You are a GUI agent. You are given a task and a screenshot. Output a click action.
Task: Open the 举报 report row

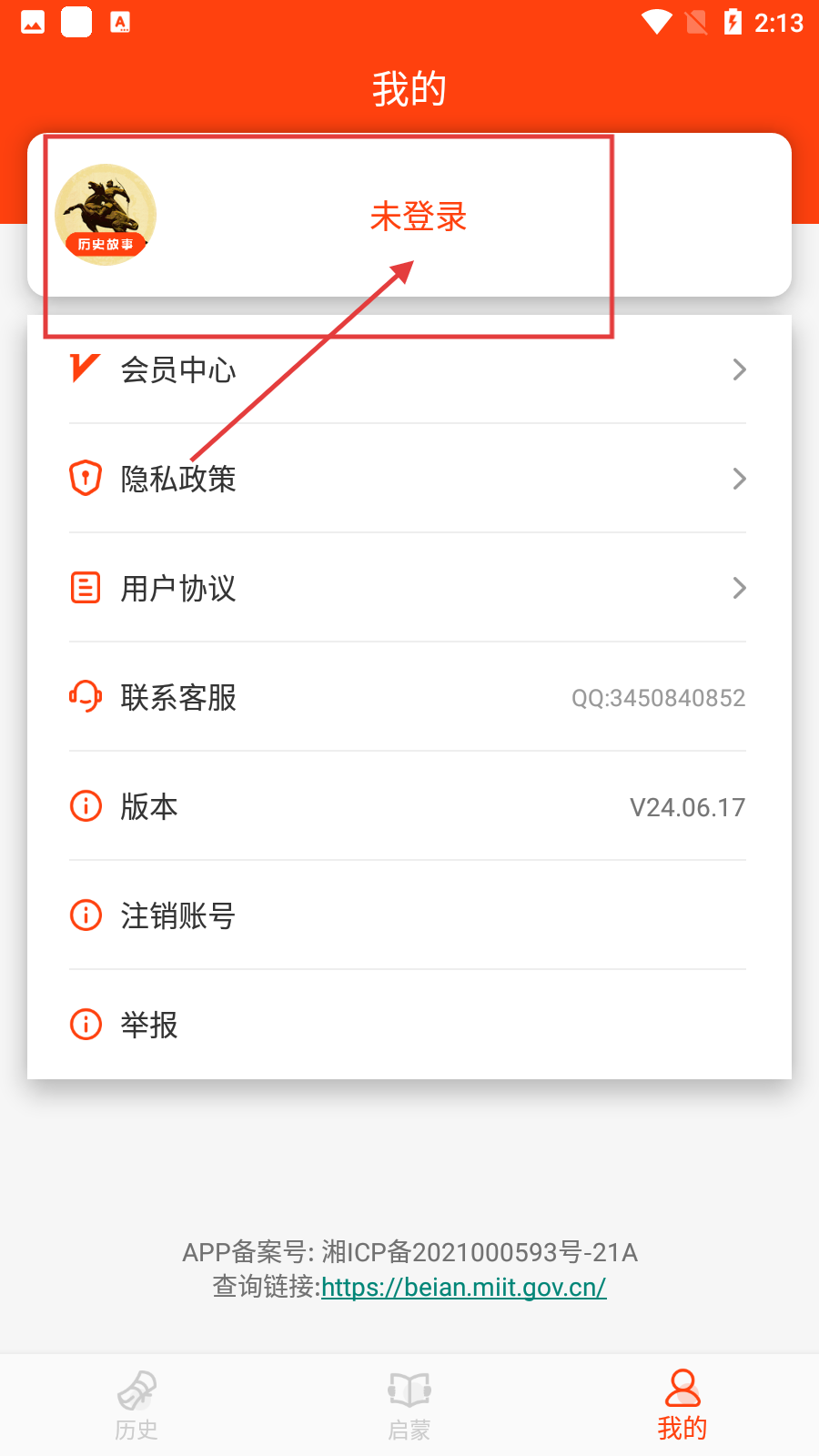(408, 1025)
